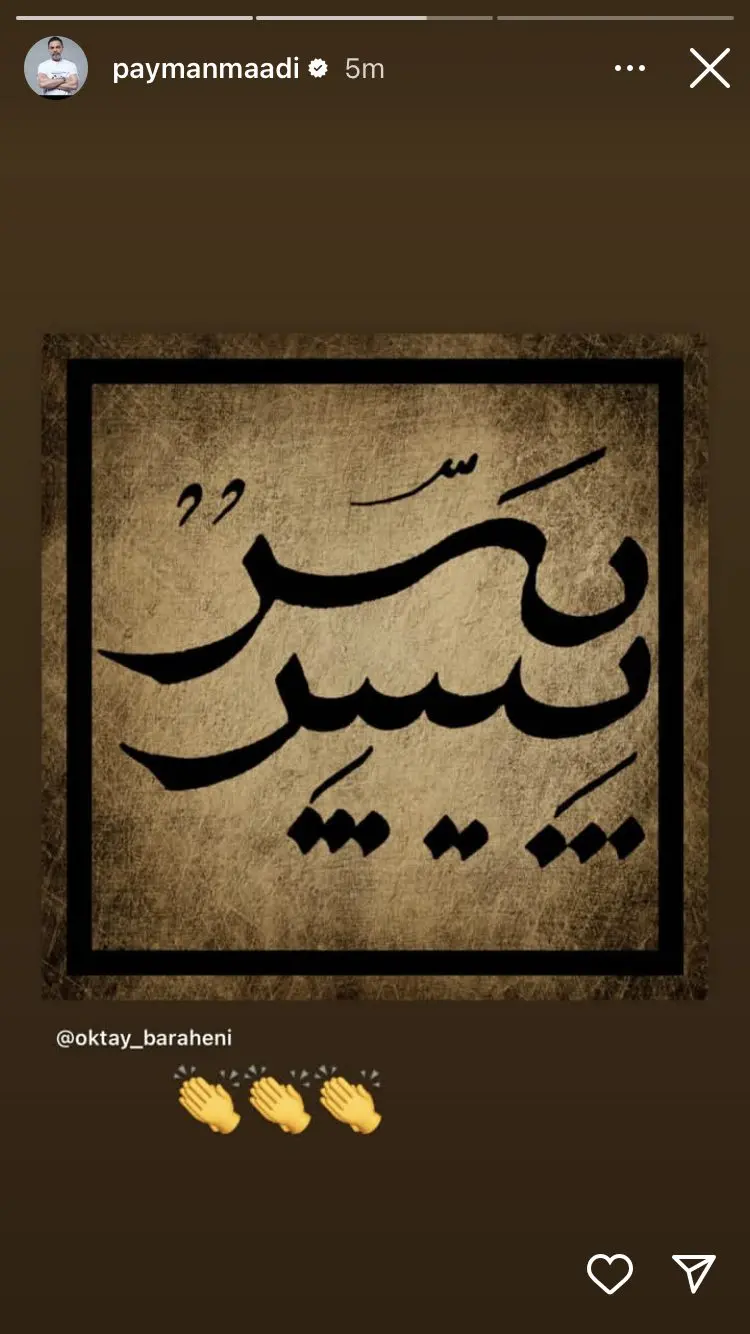Open the paymanmaadi username link
This screenshot has height=1334, width=750.
tap(206, 68)
